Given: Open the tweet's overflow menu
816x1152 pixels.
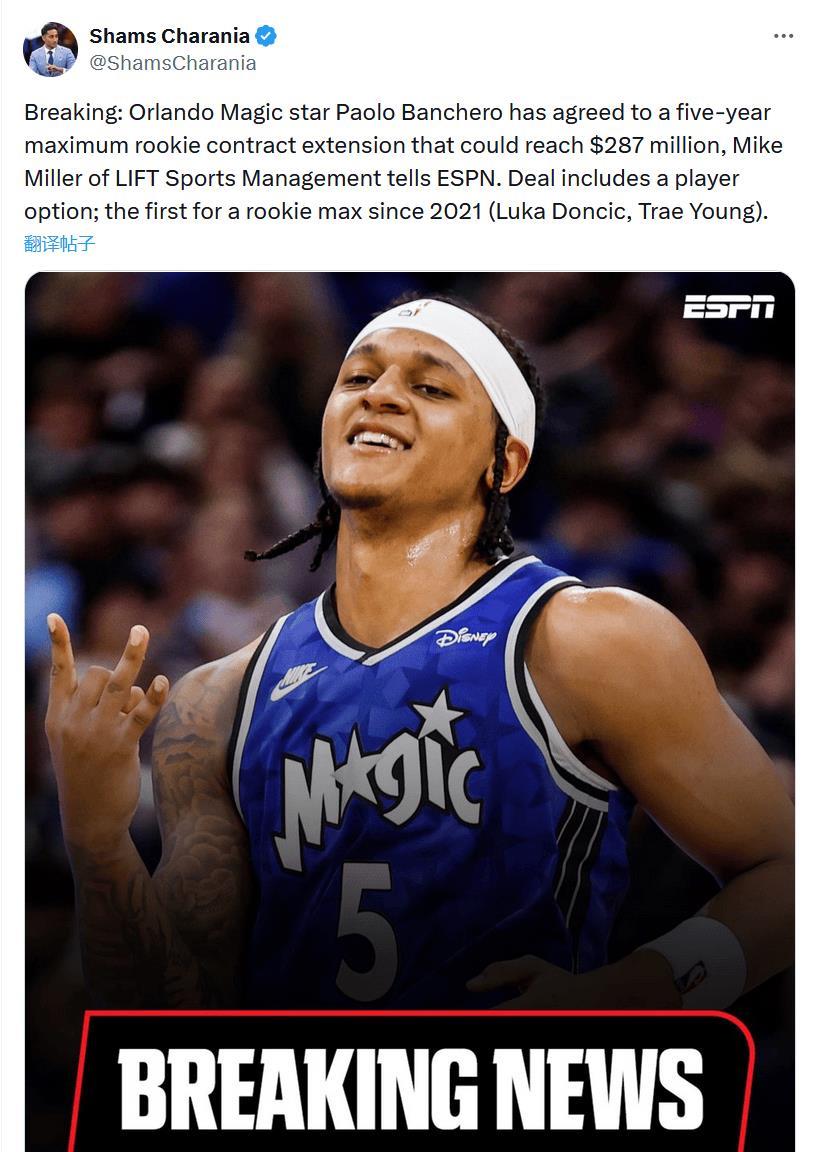Looking at the screenshot, I should coord(783,36).
